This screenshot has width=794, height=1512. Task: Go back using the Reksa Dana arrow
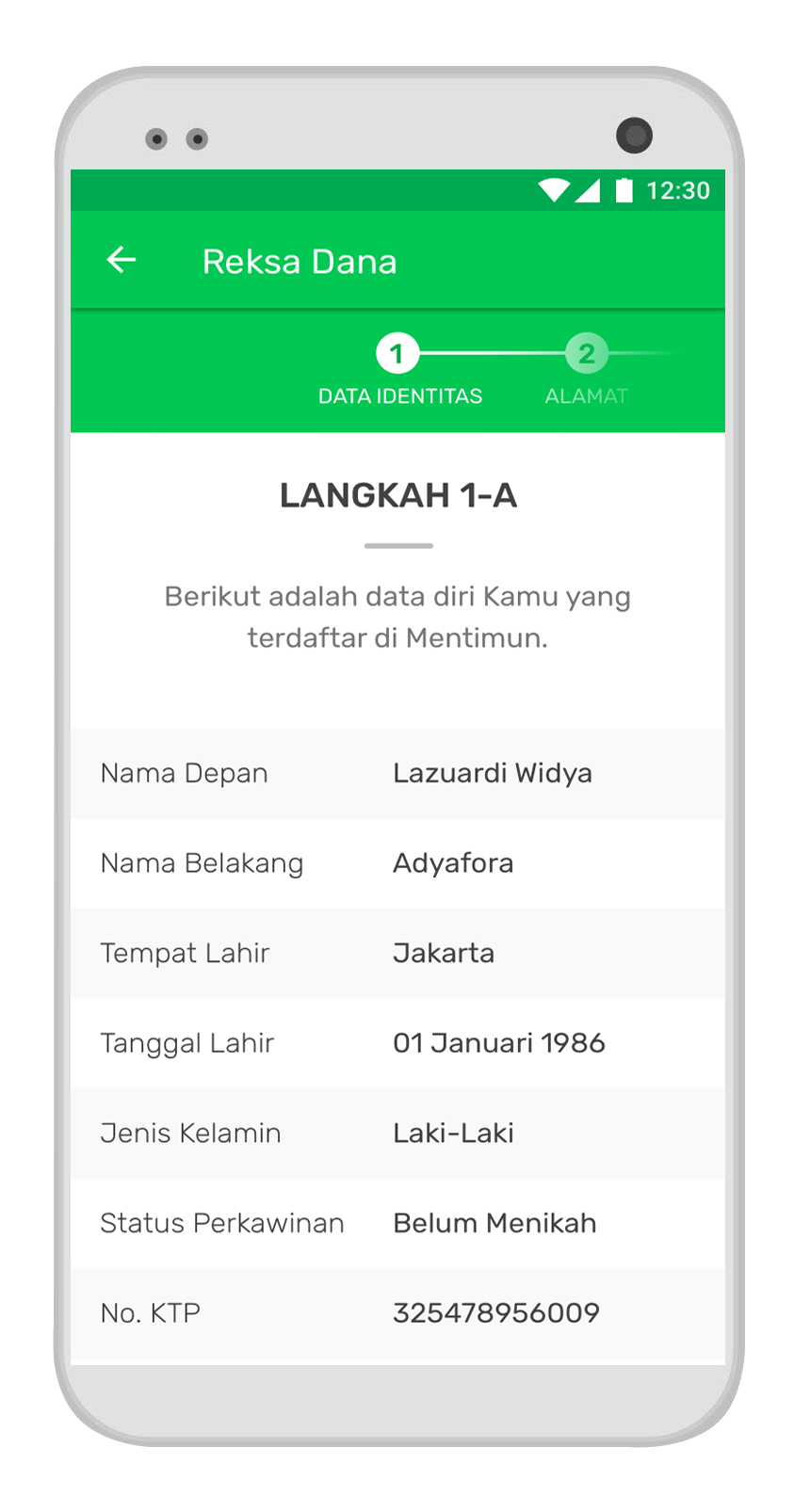point(122,260)
